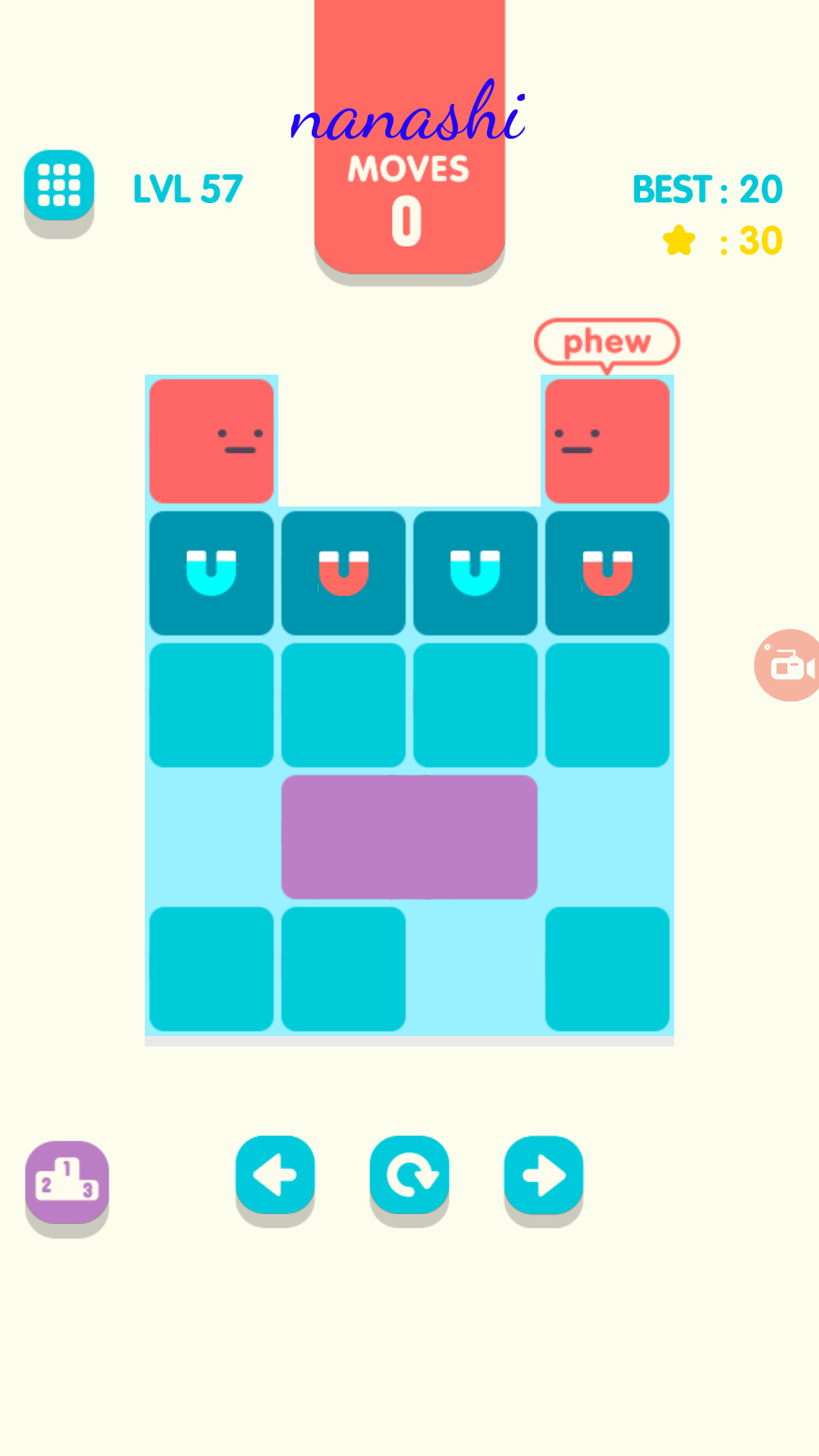Restart the level with the reset button
Screen dimensions: 819x1456
point(409,1175)
